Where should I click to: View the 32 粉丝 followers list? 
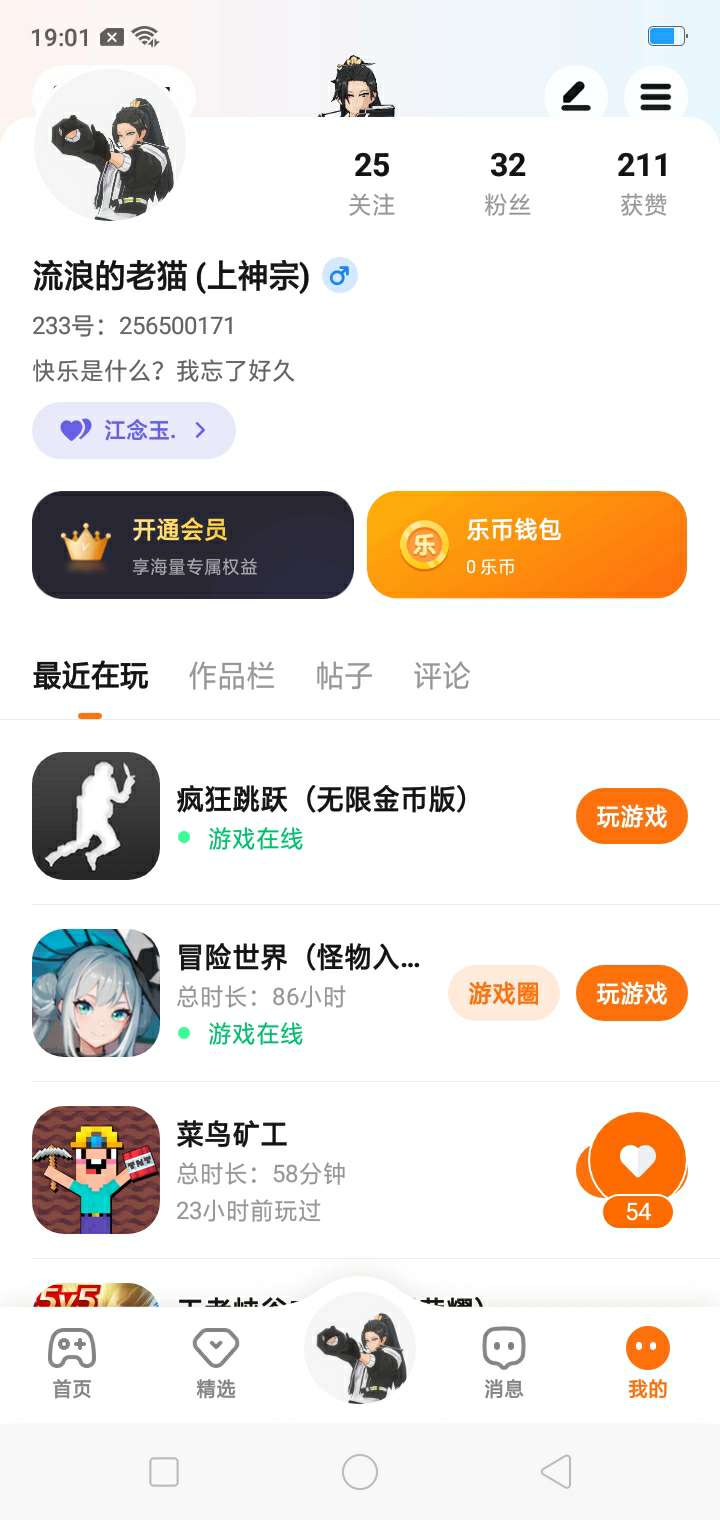tap(507, 183)
